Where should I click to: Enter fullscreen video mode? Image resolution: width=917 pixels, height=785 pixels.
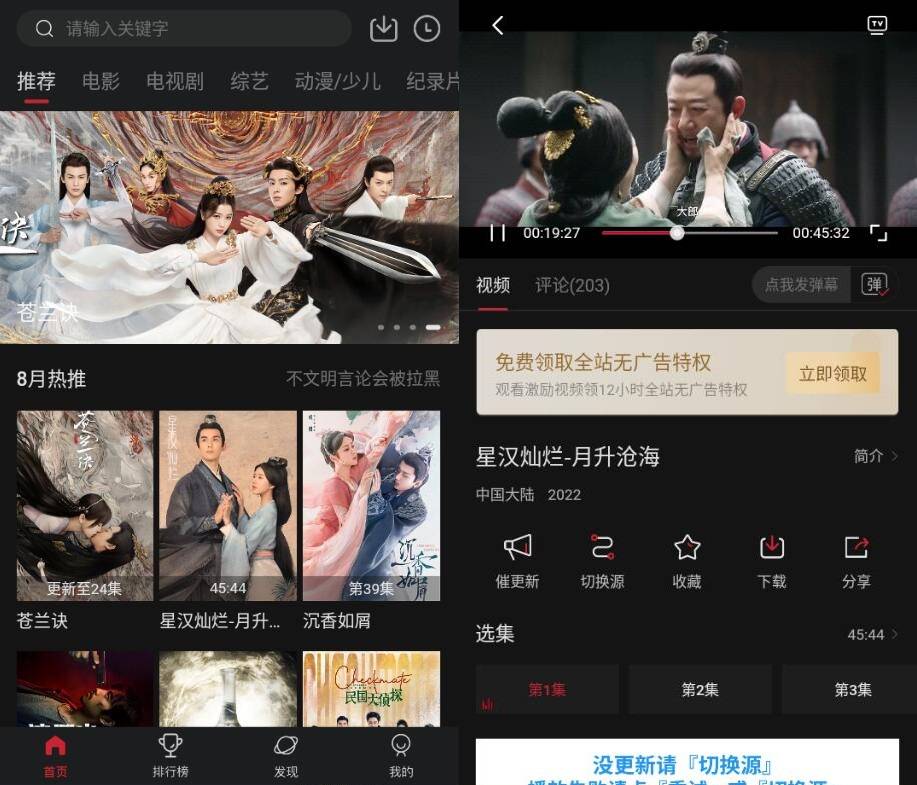coord(878,233)
